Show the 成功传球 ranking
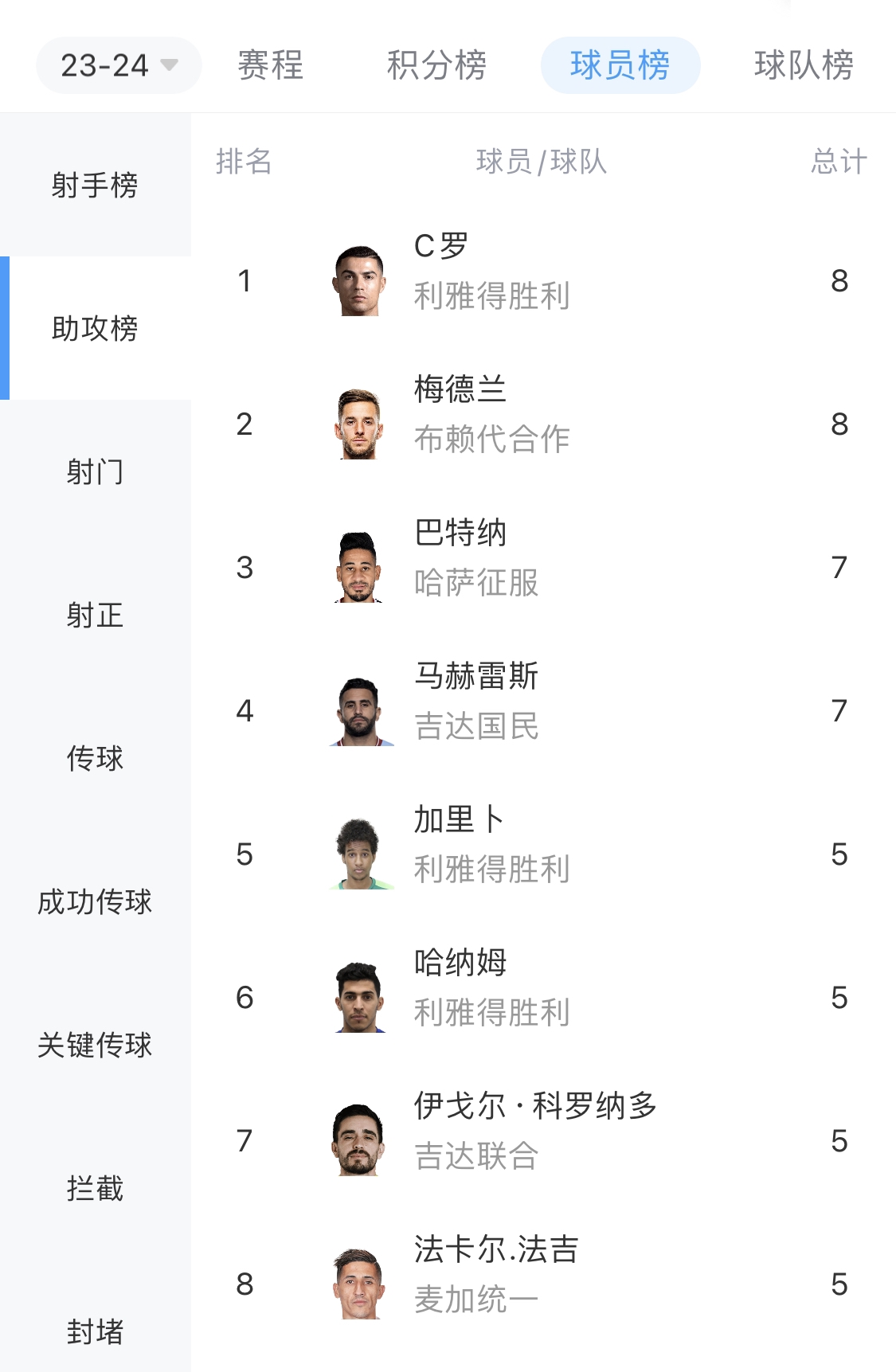Screen dimensions: 896x1372 pyautogui.click(x=95, y=901)
